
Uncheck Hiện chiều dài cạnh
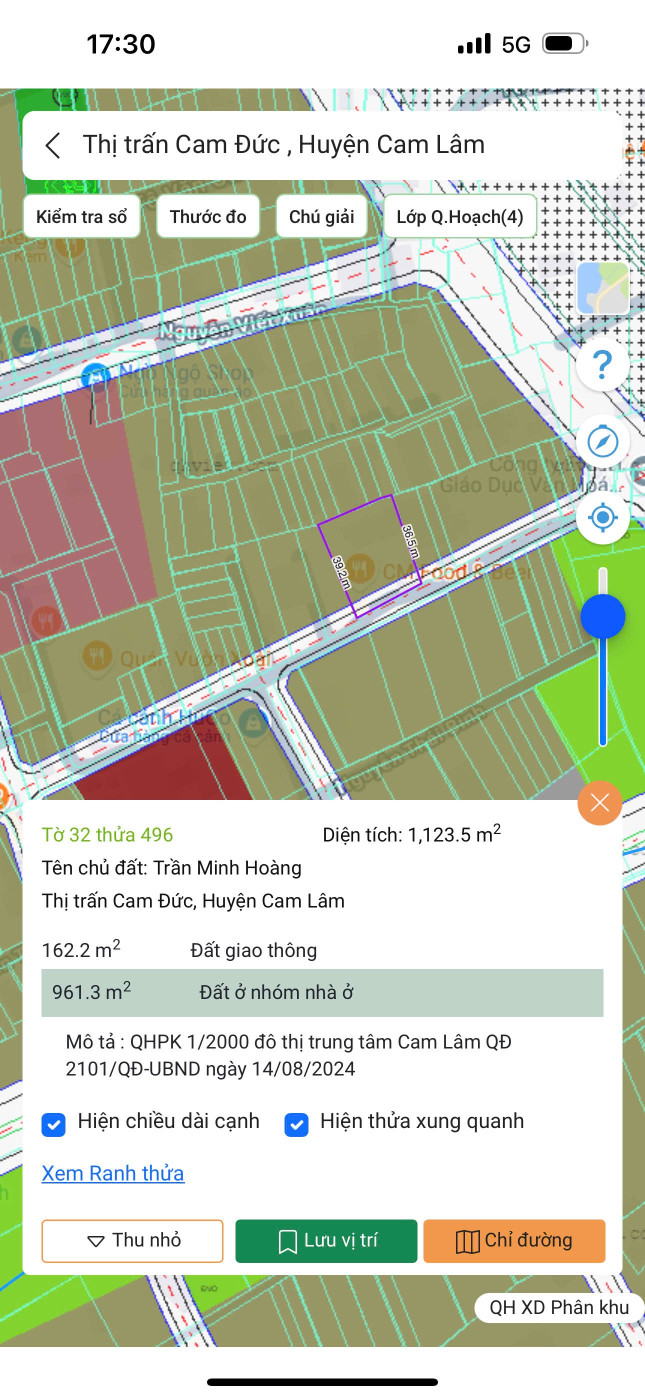pyautogui.click(x=53, y=1125)
